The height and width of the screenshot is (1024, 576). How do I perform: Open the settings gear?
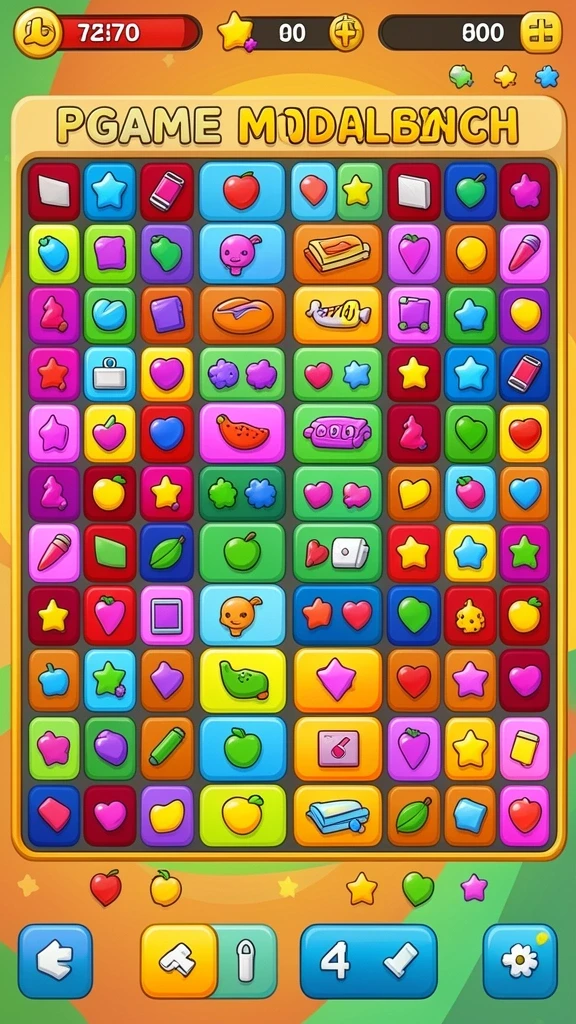point(520,961)
